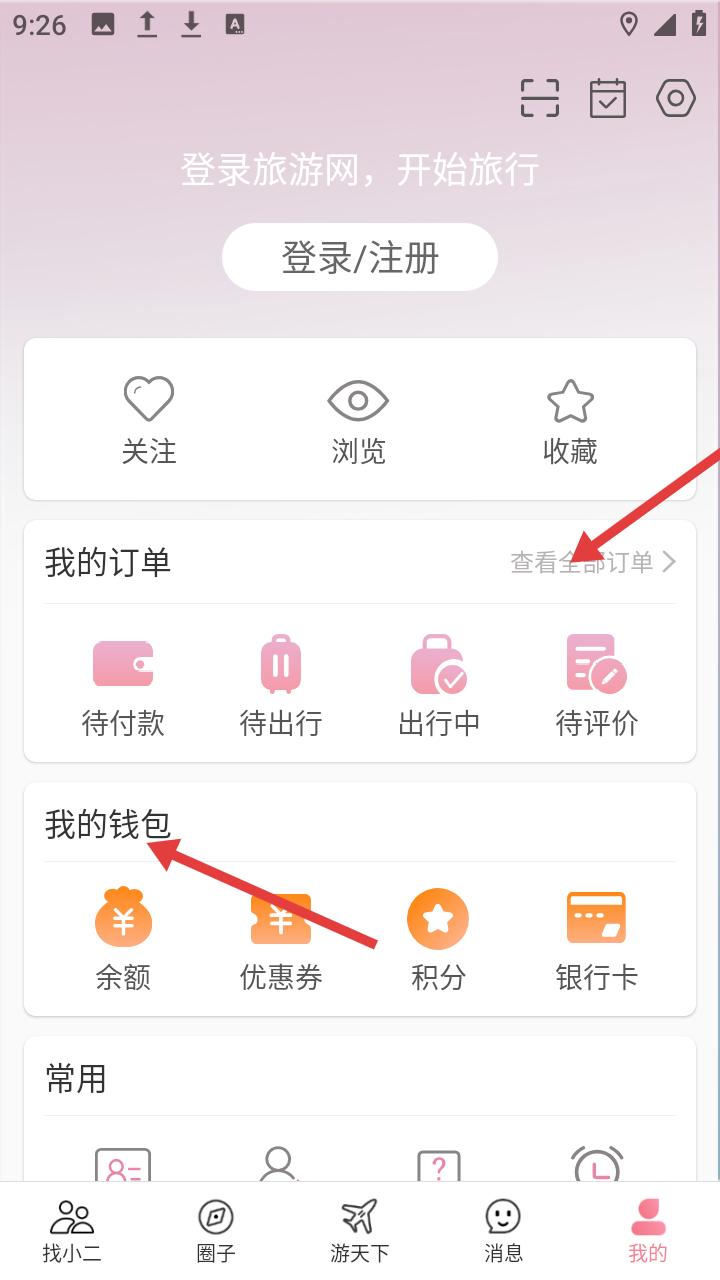
Task: Tap the 登录/注册 button
Action: [360, 258]
